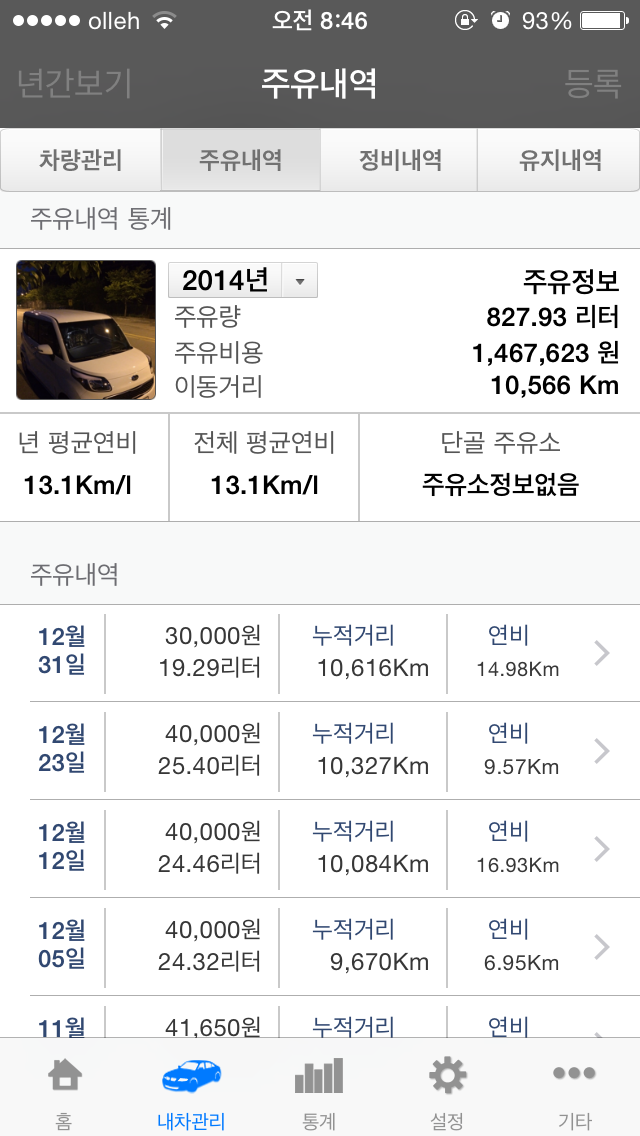Open the 12월 31일 fuel record
Screen dimensions: 640x1136
click(320, 653)
